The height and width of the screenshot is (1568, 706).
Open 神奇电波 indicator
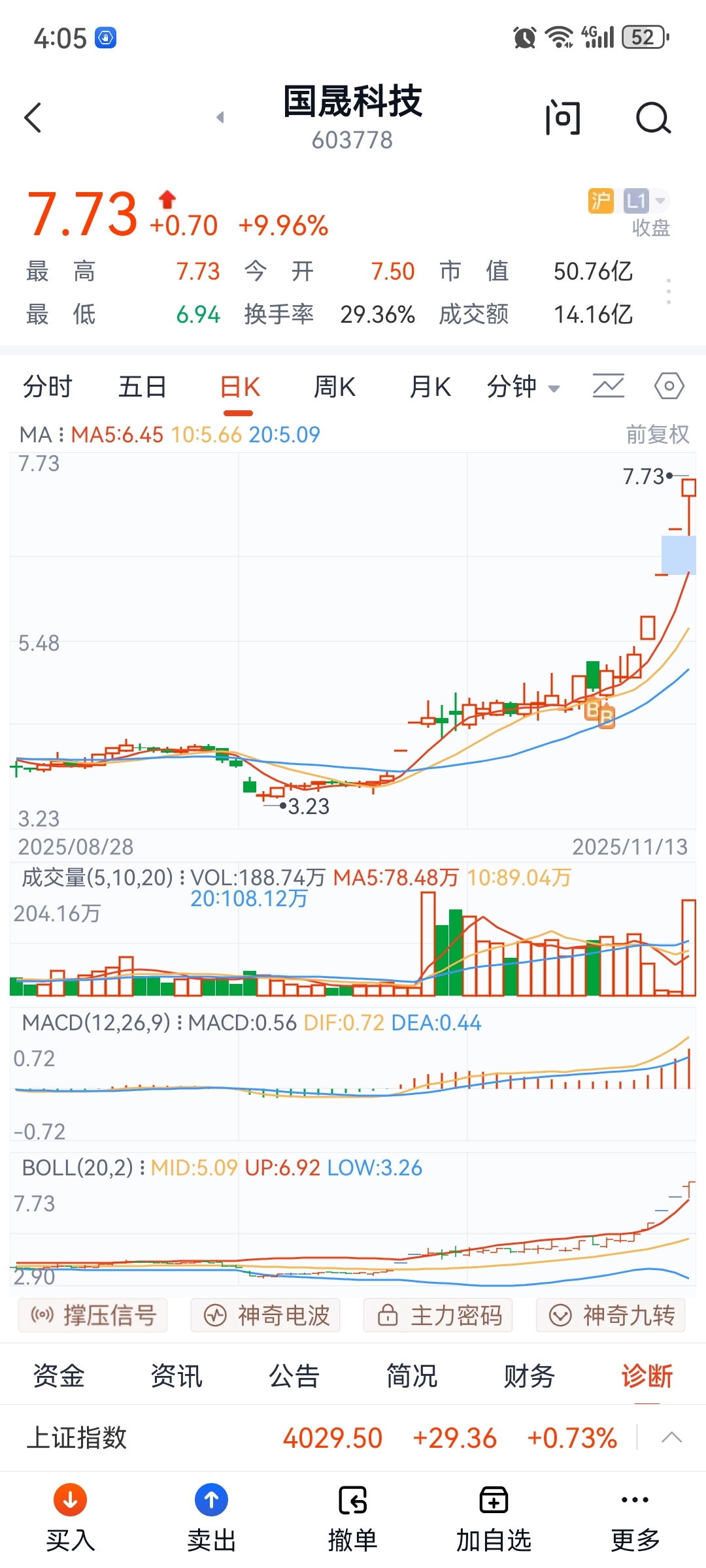coord(266,1315)
